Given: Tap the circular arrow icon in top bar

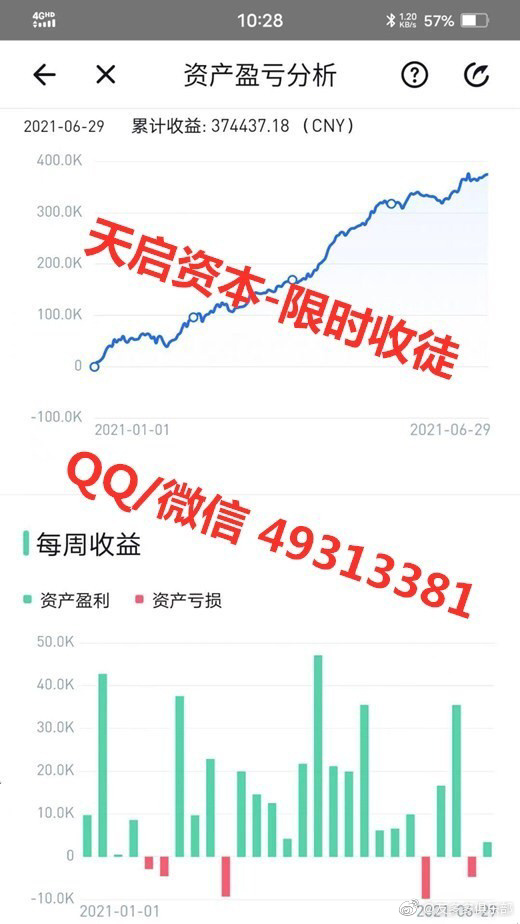Looking at the screenshot, I should tap(476, 75).
